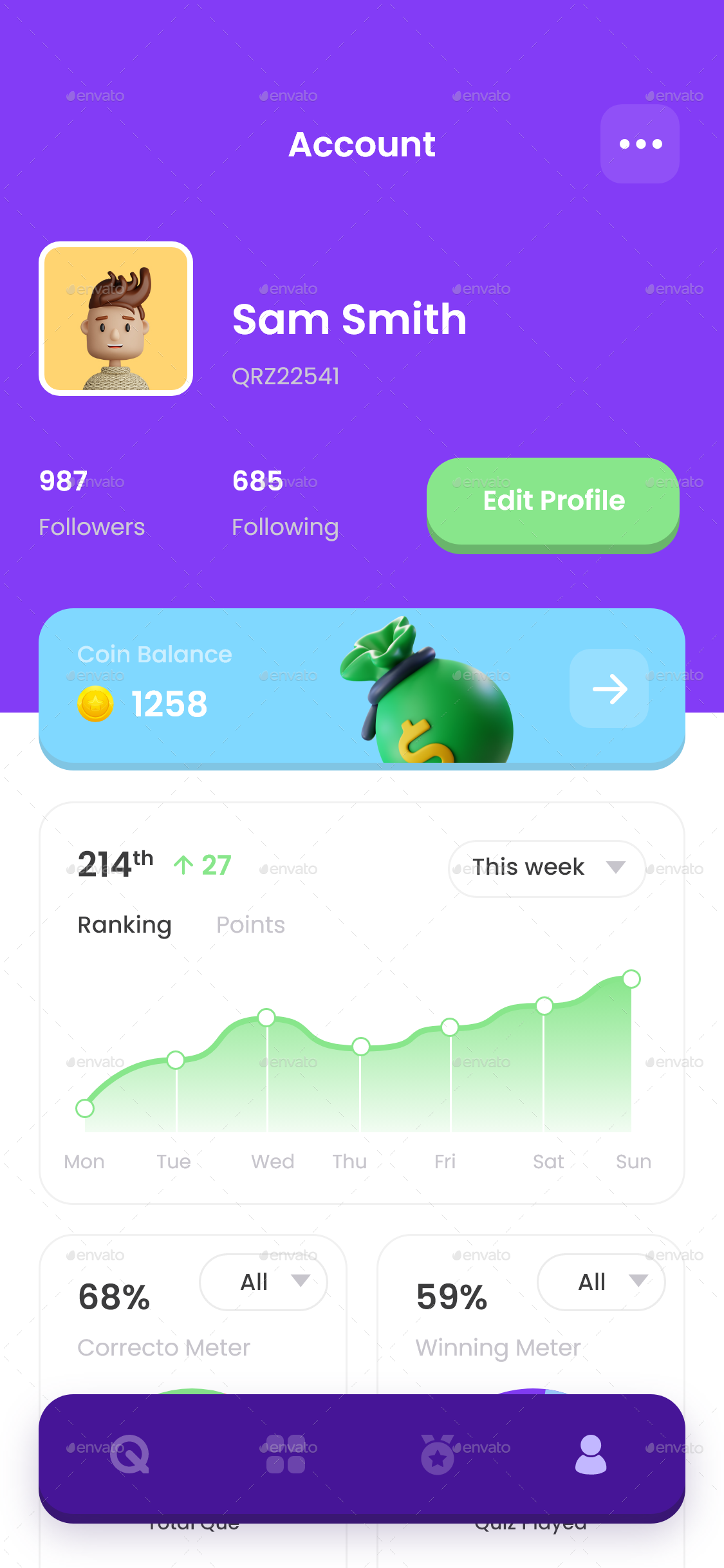
Task: Go to the quiz home tab
Action: click(x=129, y=1454)
